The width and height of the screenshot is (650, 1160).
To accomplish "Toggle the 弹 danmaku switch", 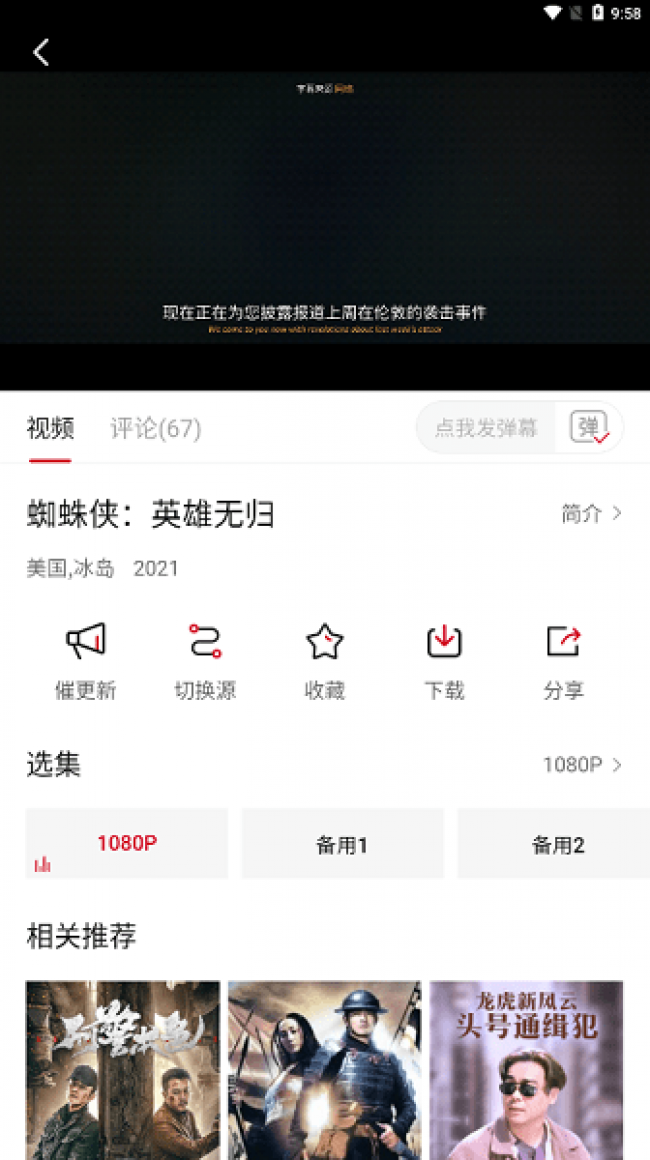I will pyautogui.click(x=590, y=427).
